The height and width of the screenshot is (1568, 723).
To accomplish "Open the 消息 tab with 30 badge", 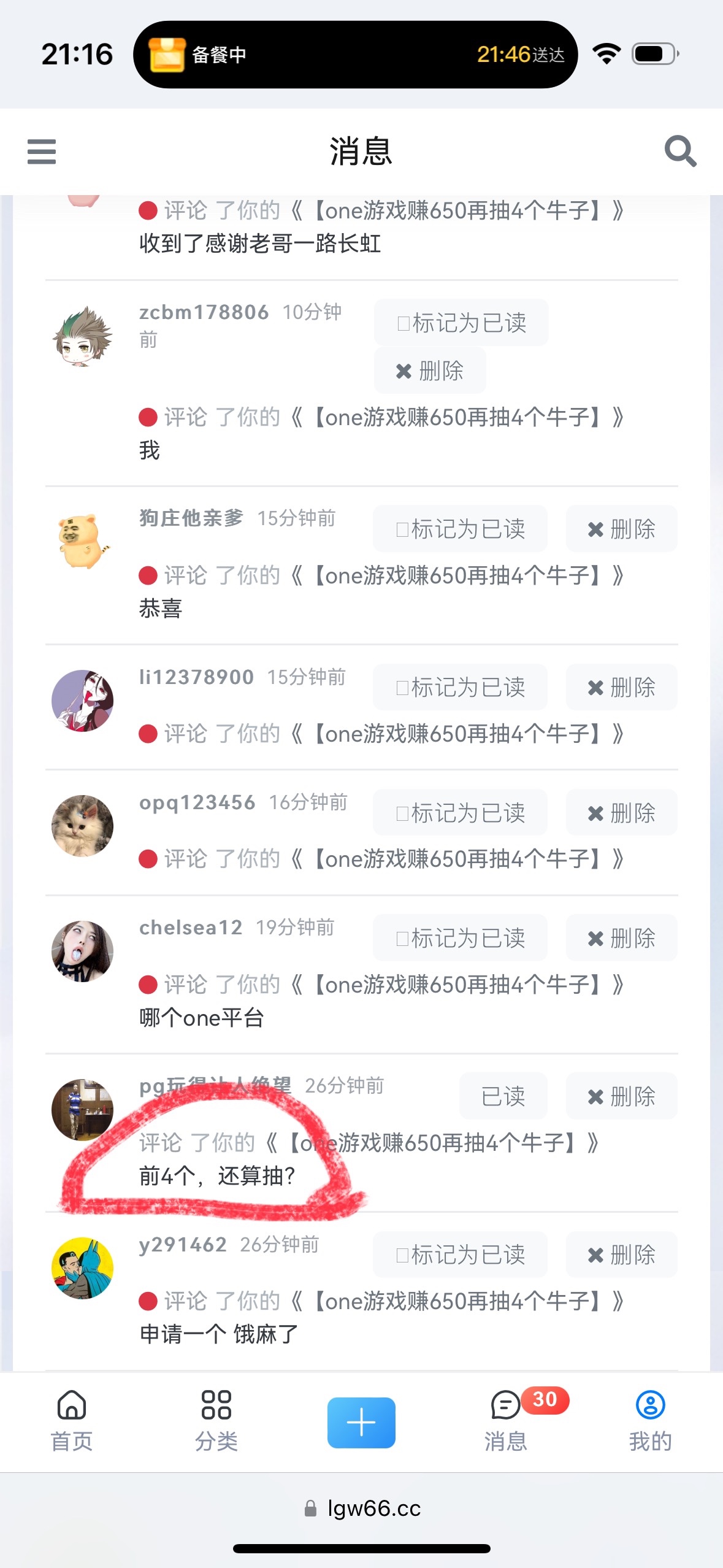I will tap(507, 1422).
